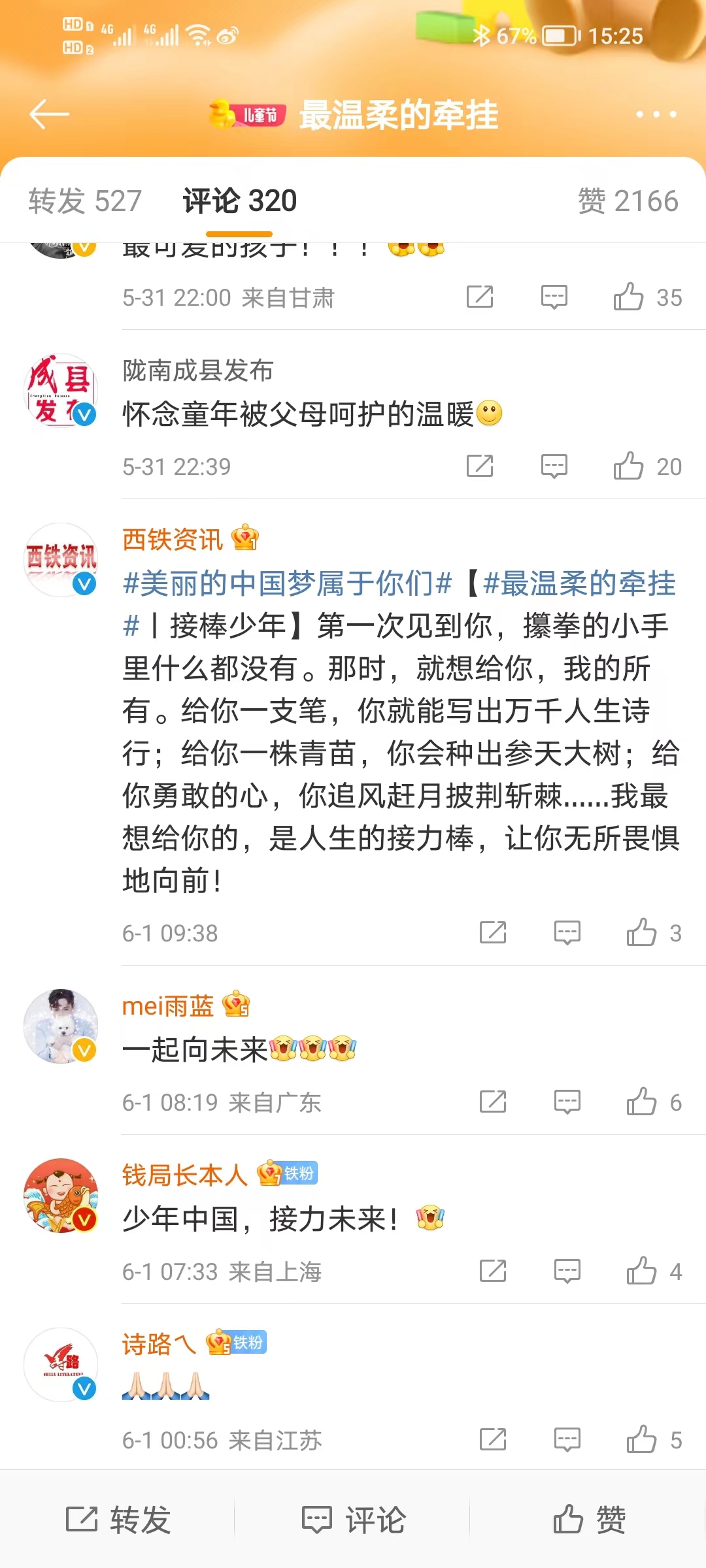
Task: Open hashtag #美丽的中国梦属于你们#
Action: [x=288, y=583]
